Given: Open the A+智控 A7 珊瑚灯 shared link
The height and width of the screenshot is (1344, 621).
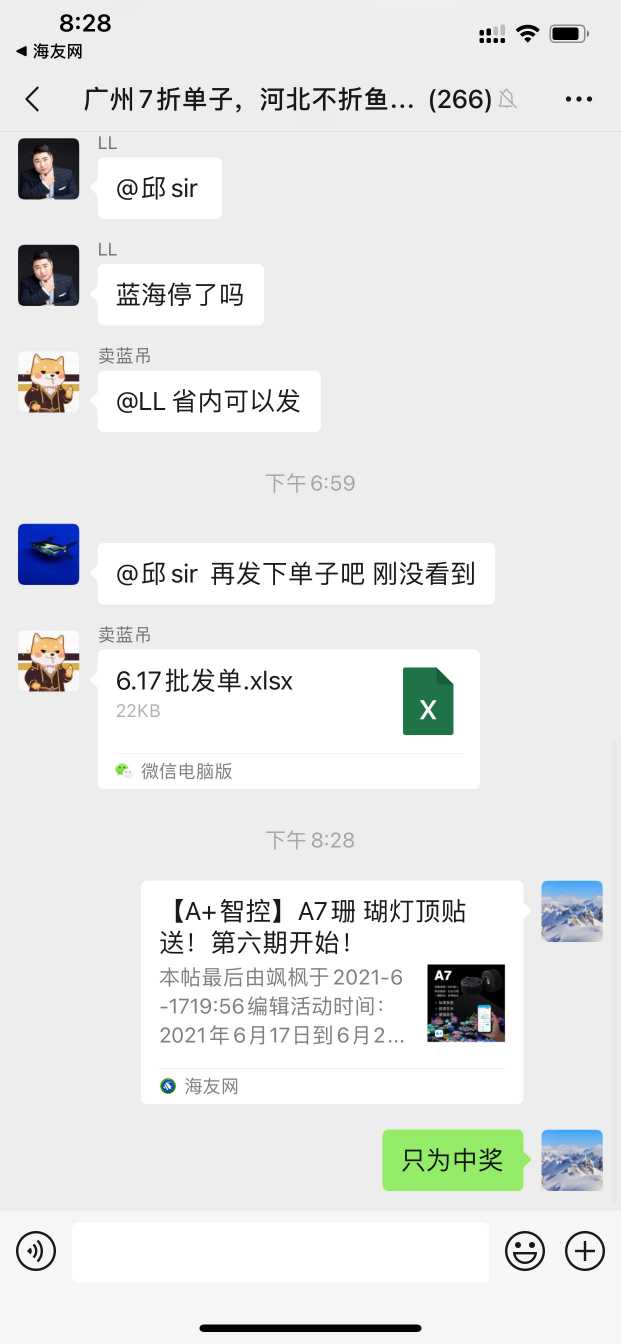Looking at the screenshot, I should pyautogui.click(x=331, y=991).
